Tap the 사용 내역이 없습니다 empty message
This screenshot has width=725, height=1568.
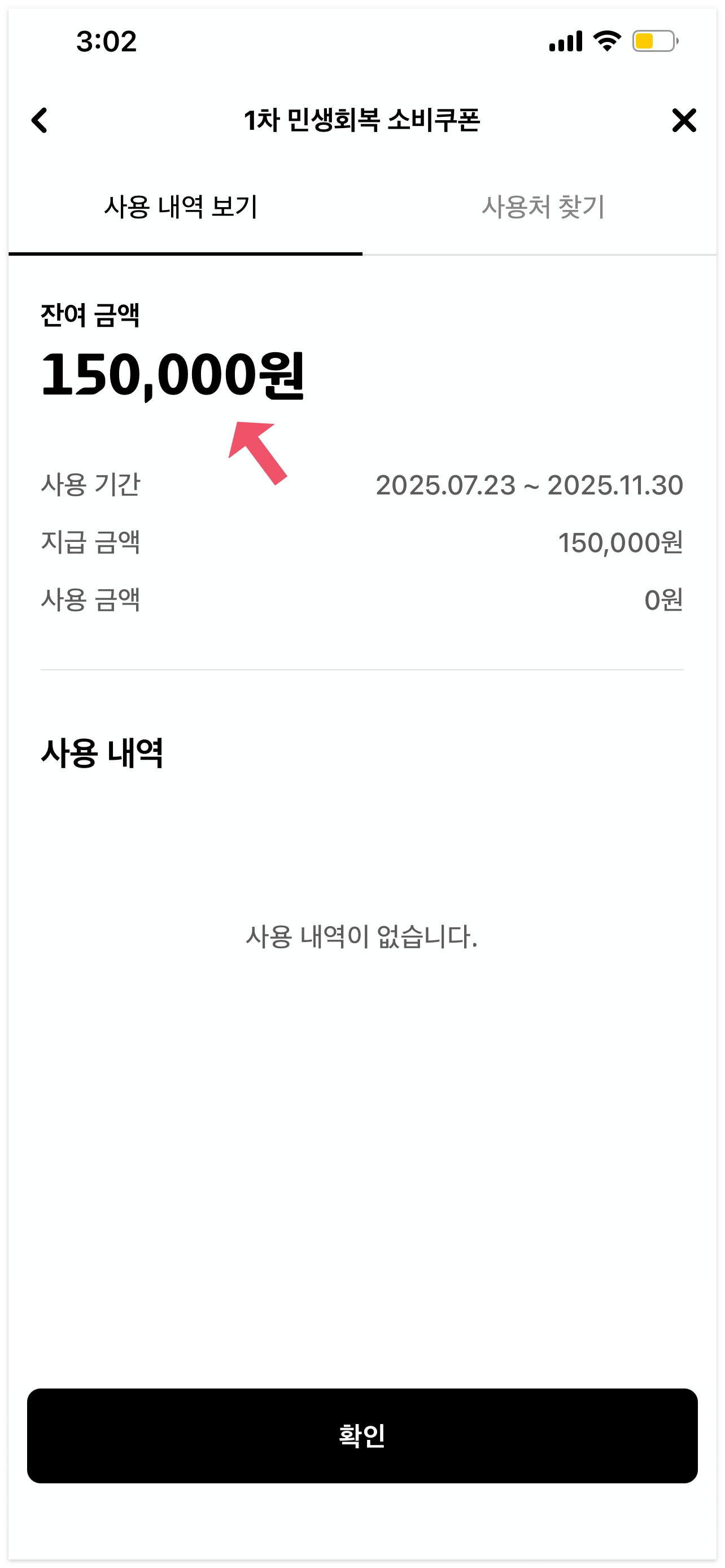[362, 938]
